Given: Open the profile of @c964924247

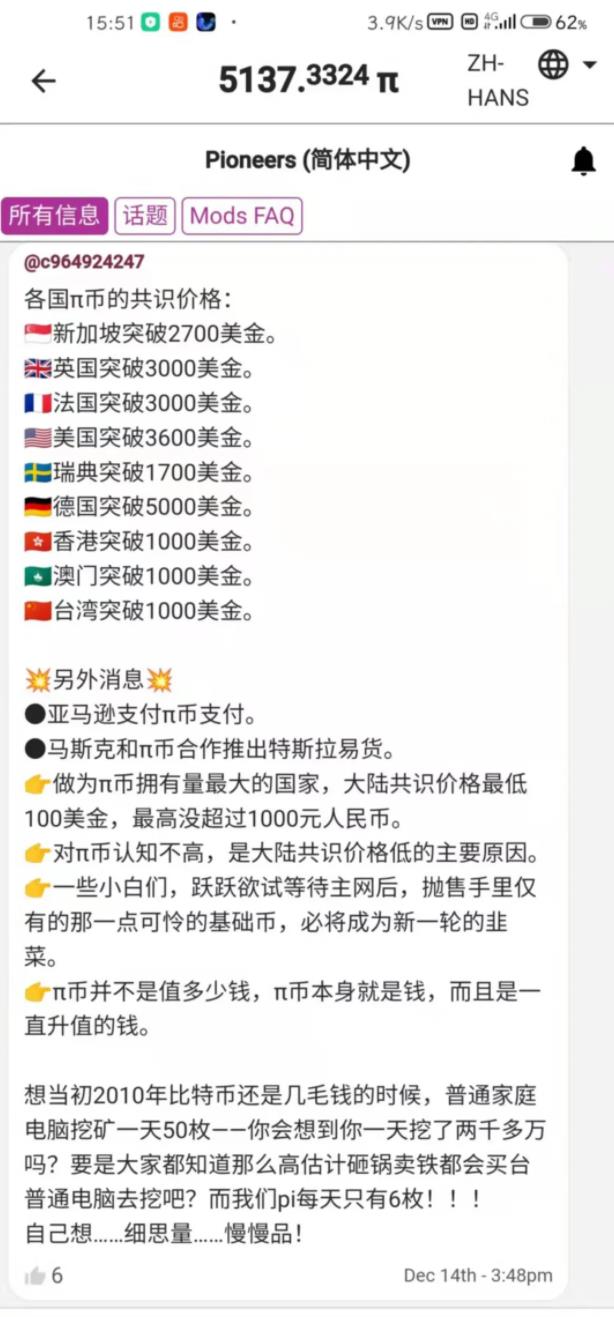Looking at the screenshot, I should pos(84,262).
